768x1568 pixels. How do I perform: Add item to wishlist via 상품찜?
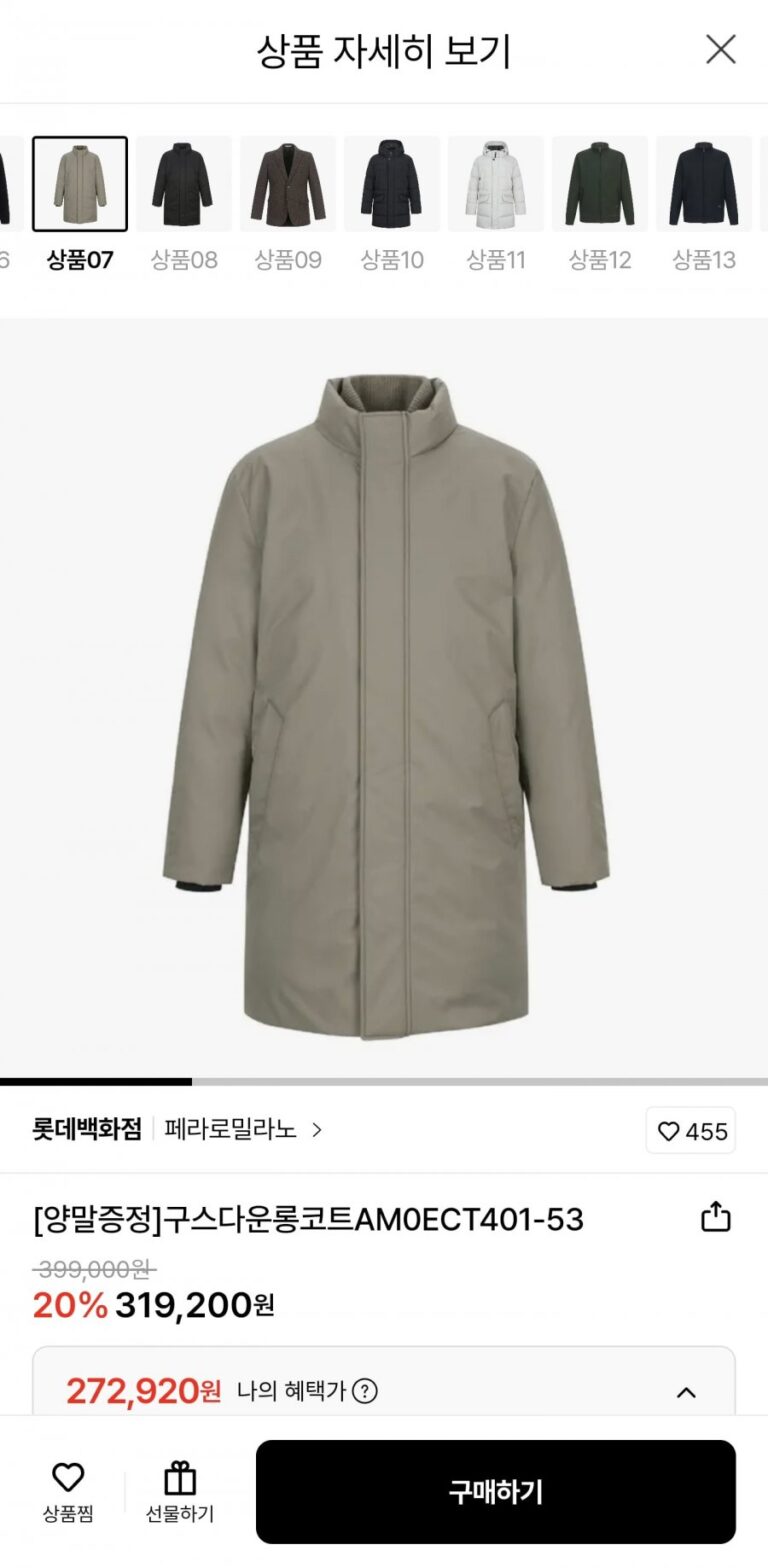click(68, 1491)
